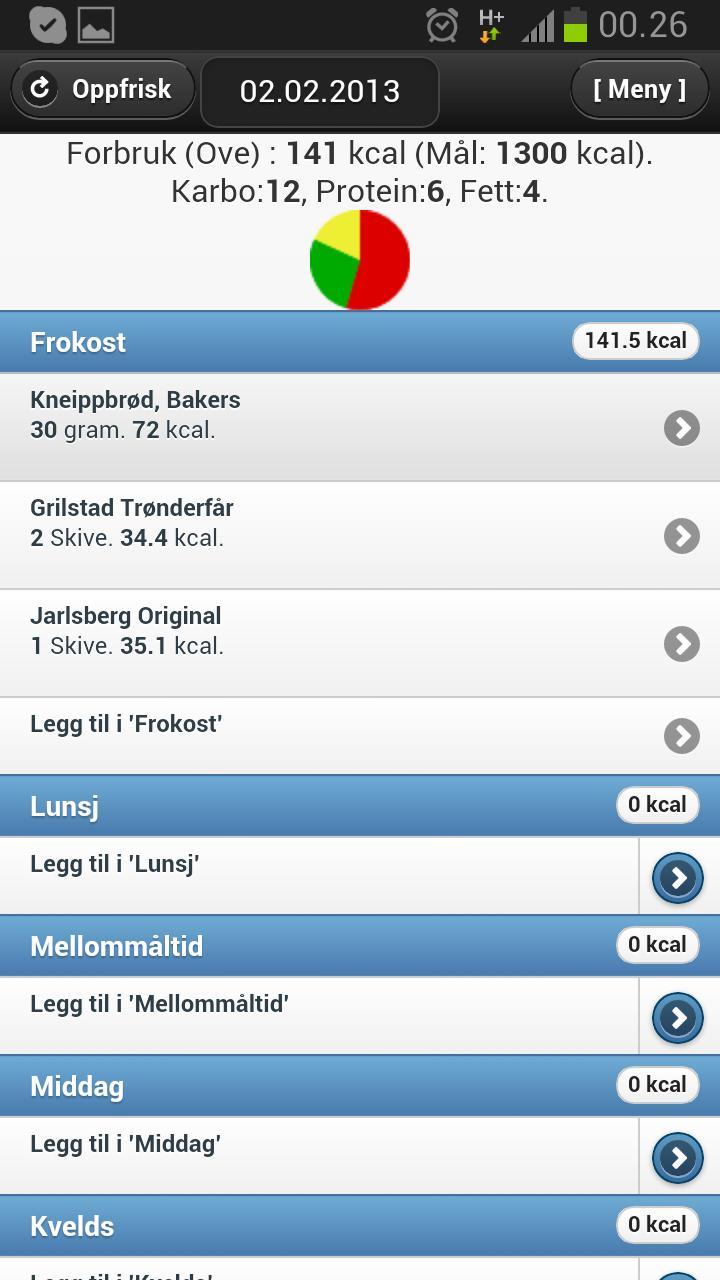Image resolution: width=720 pixels, height=1280 pixels.
Task: Open the [ Meny ] menu
Action: coord(639,89)
